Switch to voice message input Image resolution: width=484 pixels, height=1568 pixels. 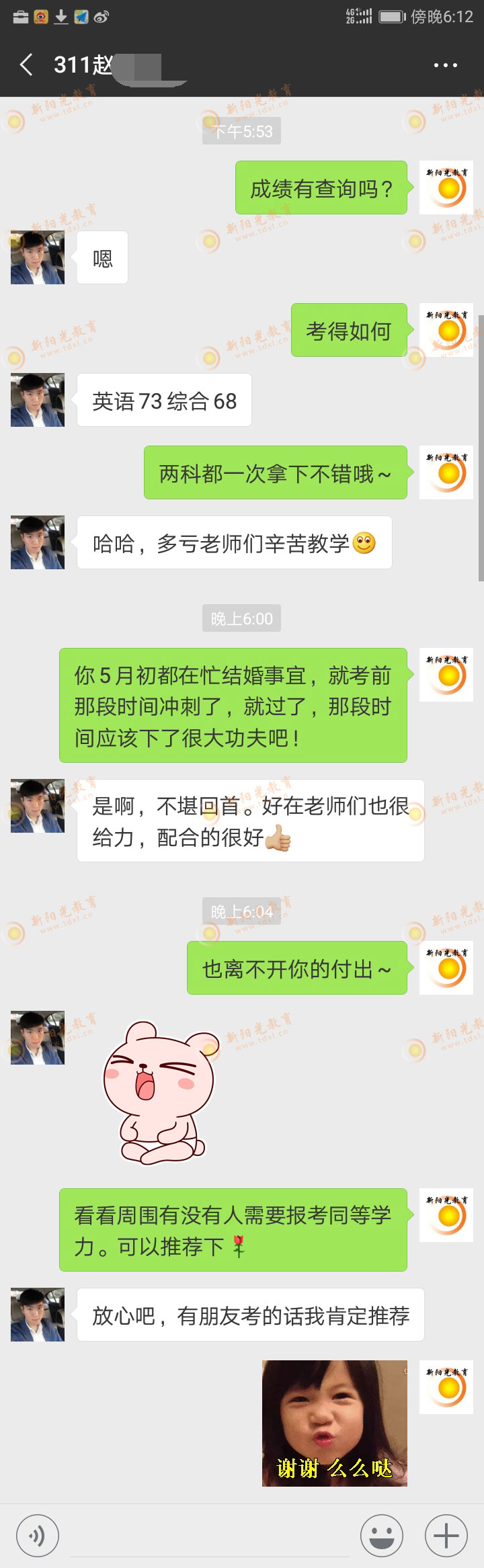[38, 1535]
